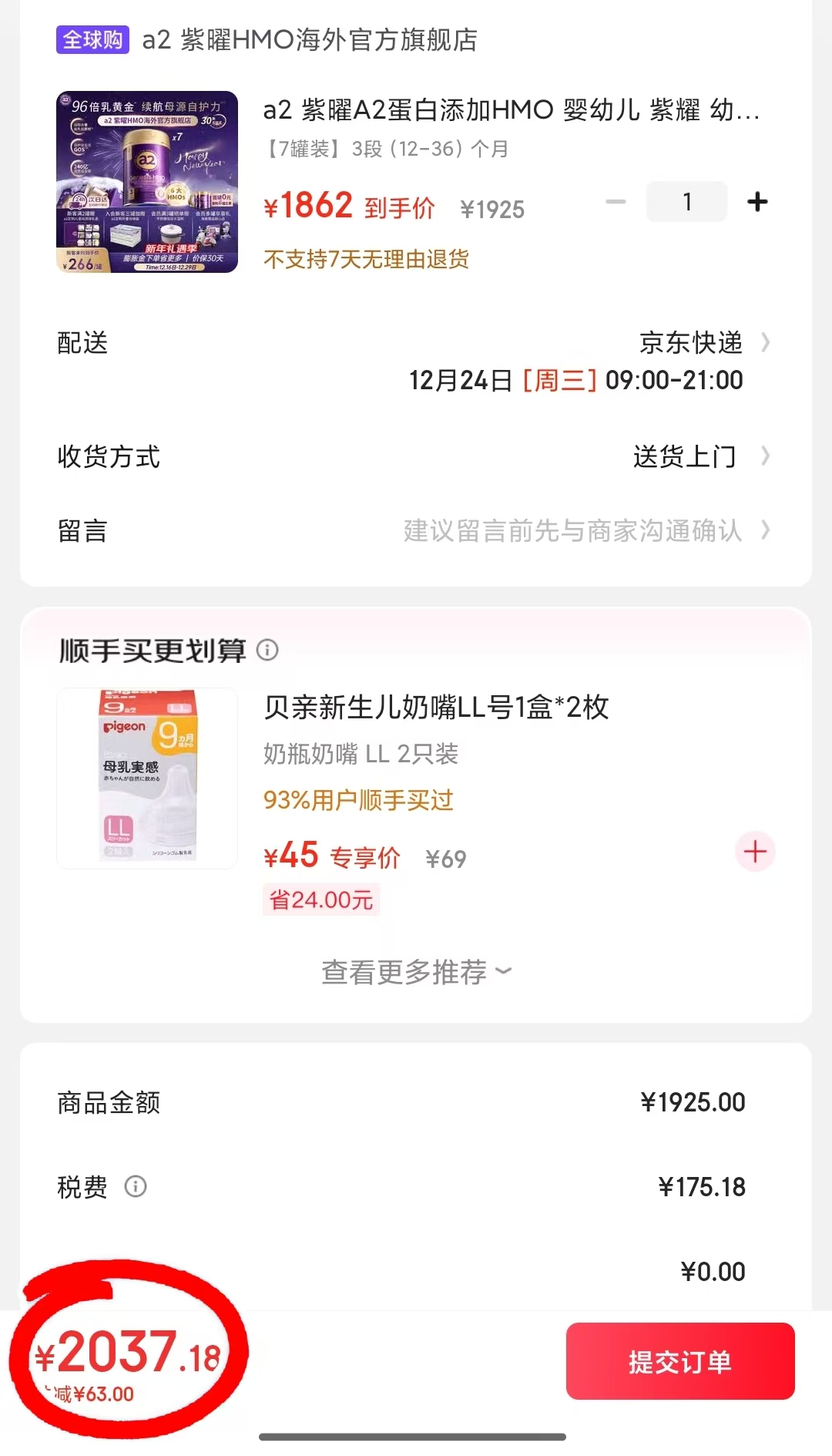Image resolution: width=832 pixels, height=1456 pixels.
Task: Click the quantity input showing 1
Action: (x=686, y=201)
